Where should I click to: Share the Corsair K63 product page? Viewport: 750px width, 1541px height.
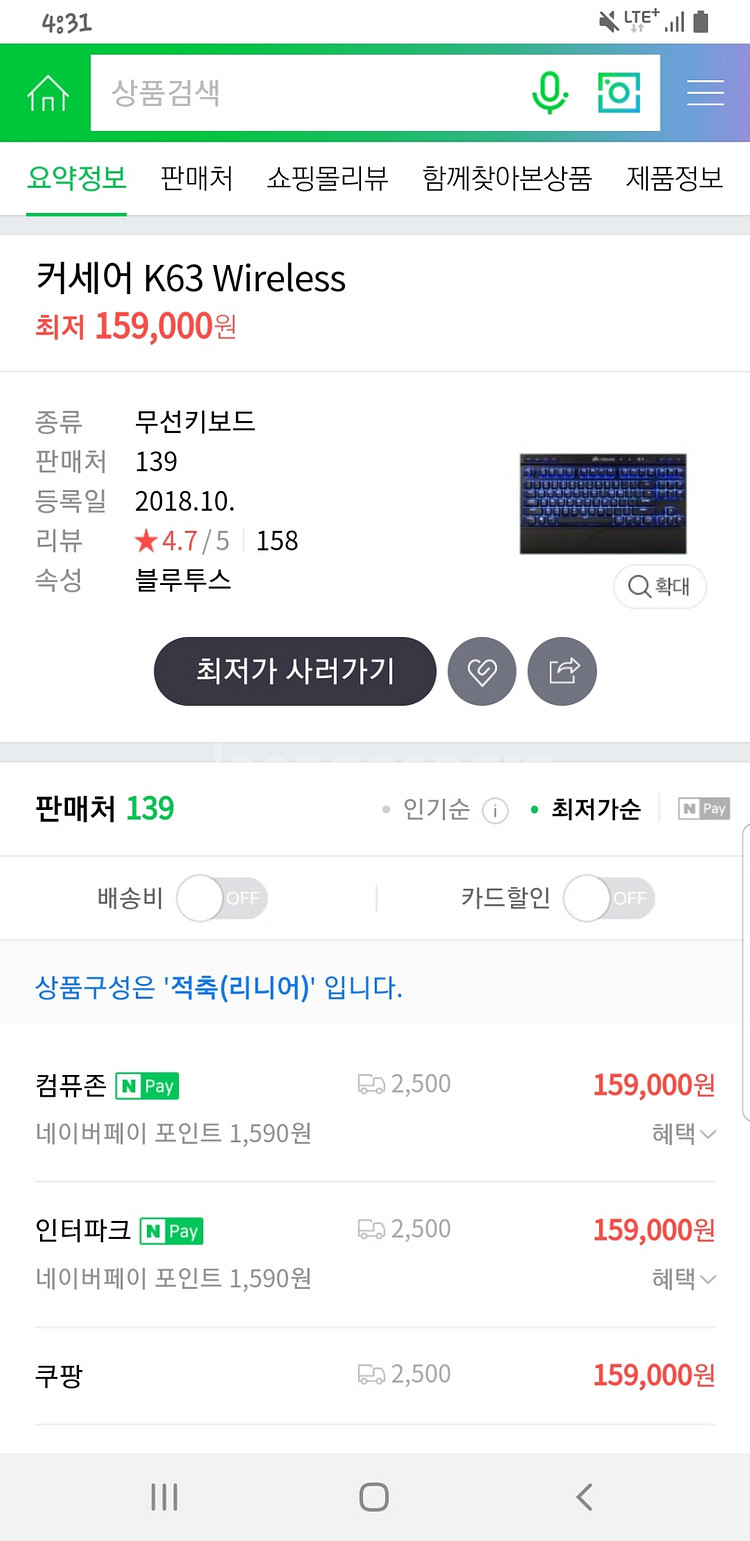pos(562,671)
